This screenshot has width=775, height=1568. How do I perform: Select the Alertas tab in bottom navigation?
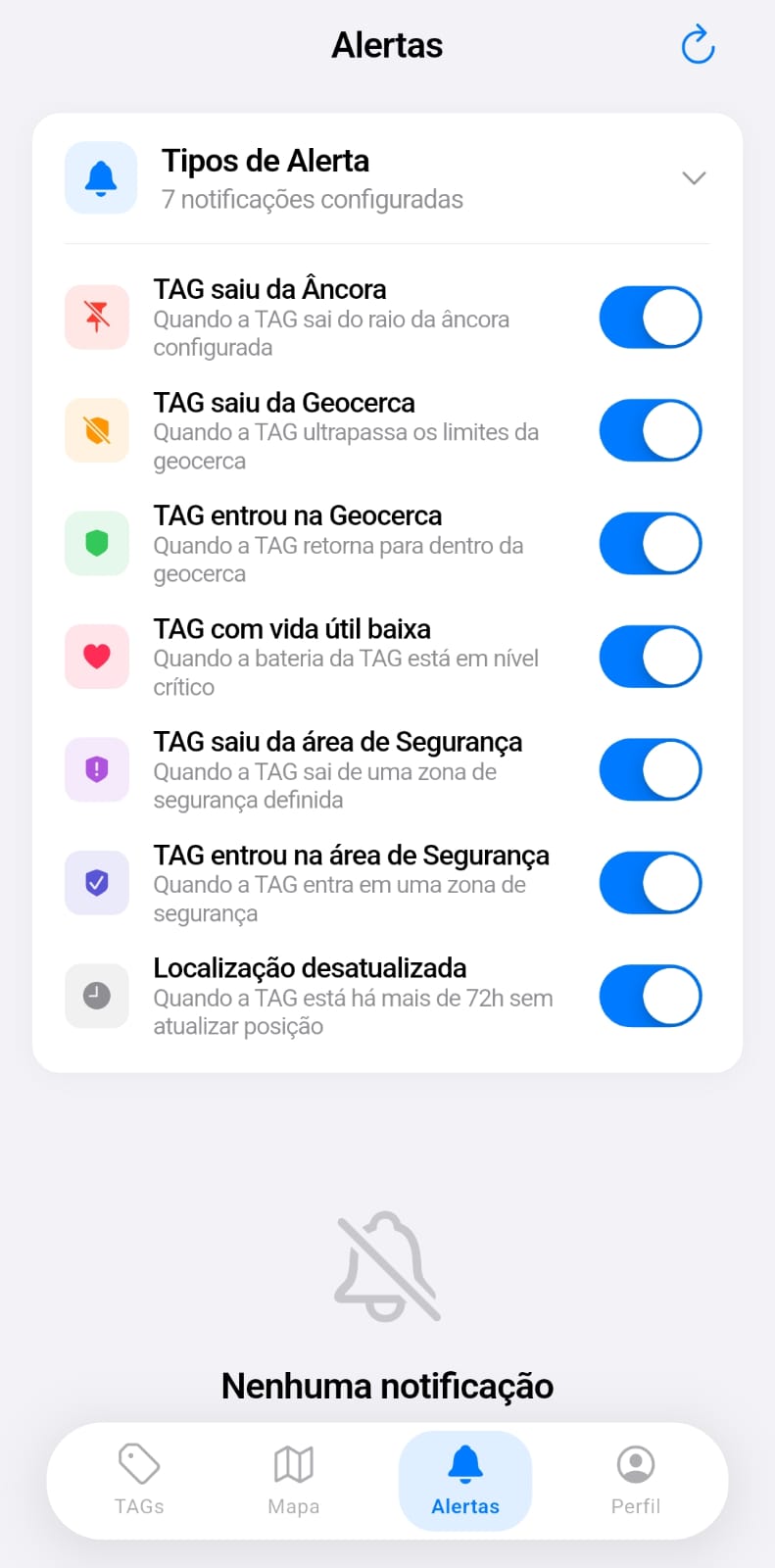click(464, 1480)
